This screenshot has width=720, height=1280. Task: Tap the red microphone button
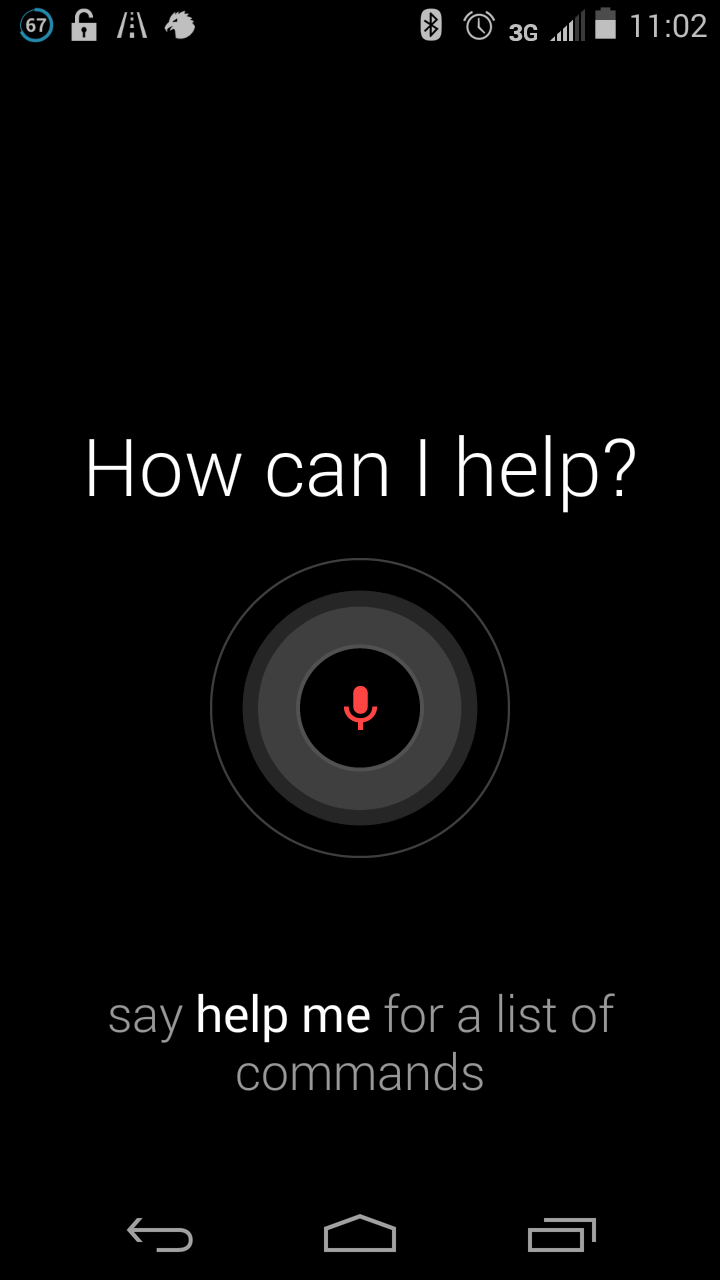[360, 707]
